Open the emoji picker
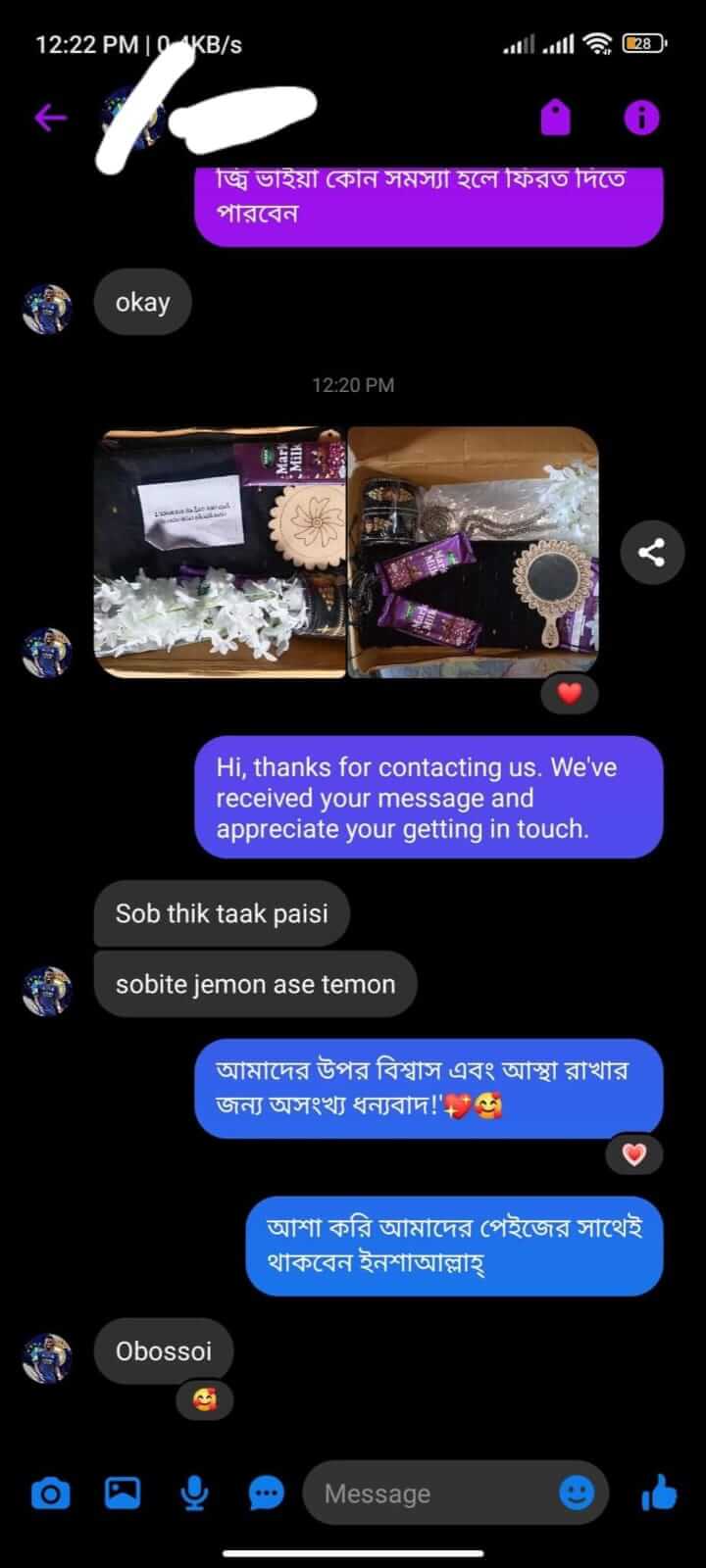Screen dimensions: 706x1568 point(577,1494)
